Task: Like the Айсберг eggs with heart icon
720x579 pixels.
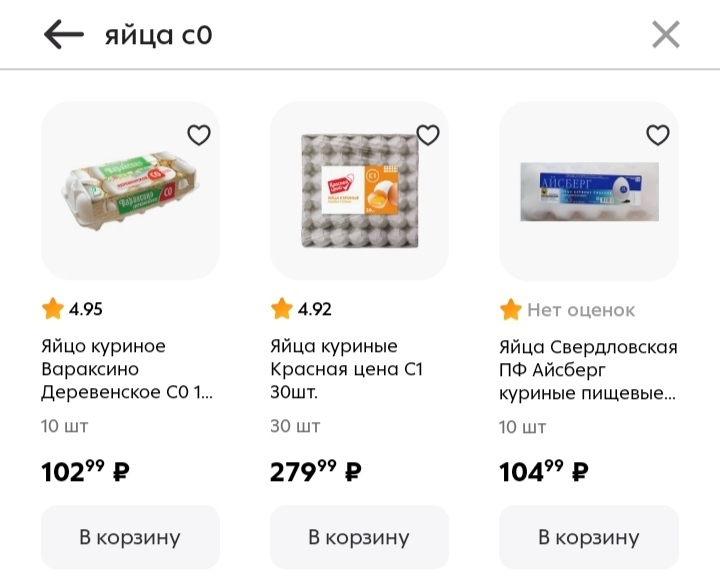Action: click(657, 135)
